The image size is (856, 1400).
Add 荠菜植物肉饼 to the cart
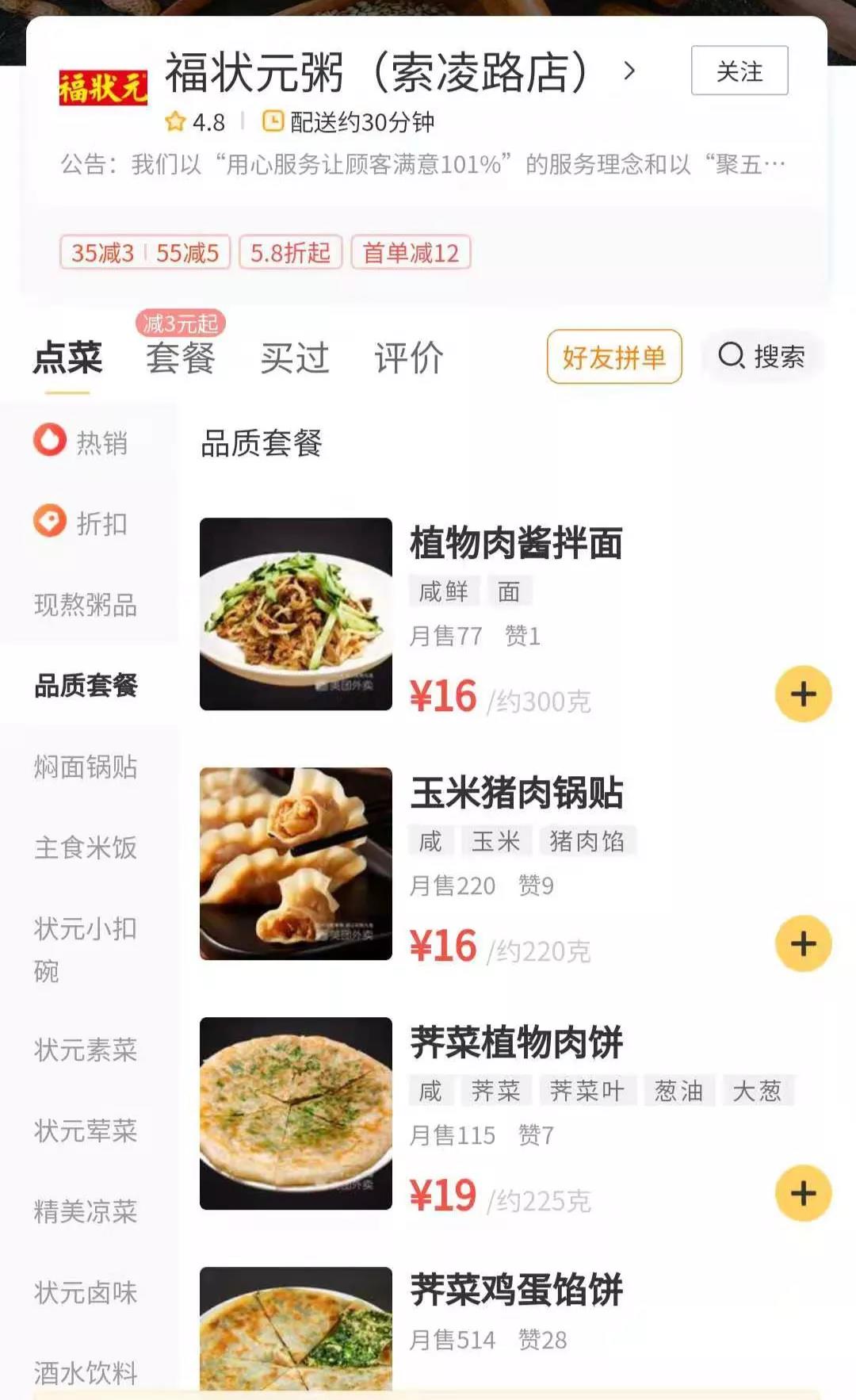click(803, 1194)
